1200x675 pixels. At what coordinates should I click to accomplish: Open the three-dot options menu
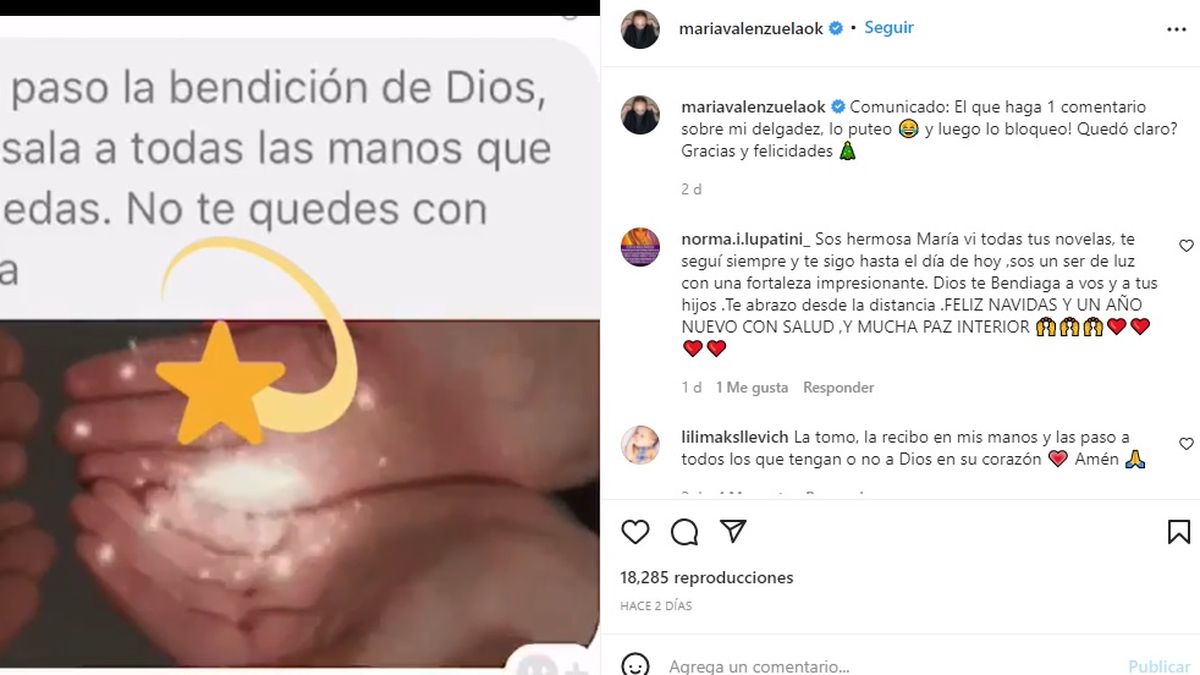(1176, 29)
